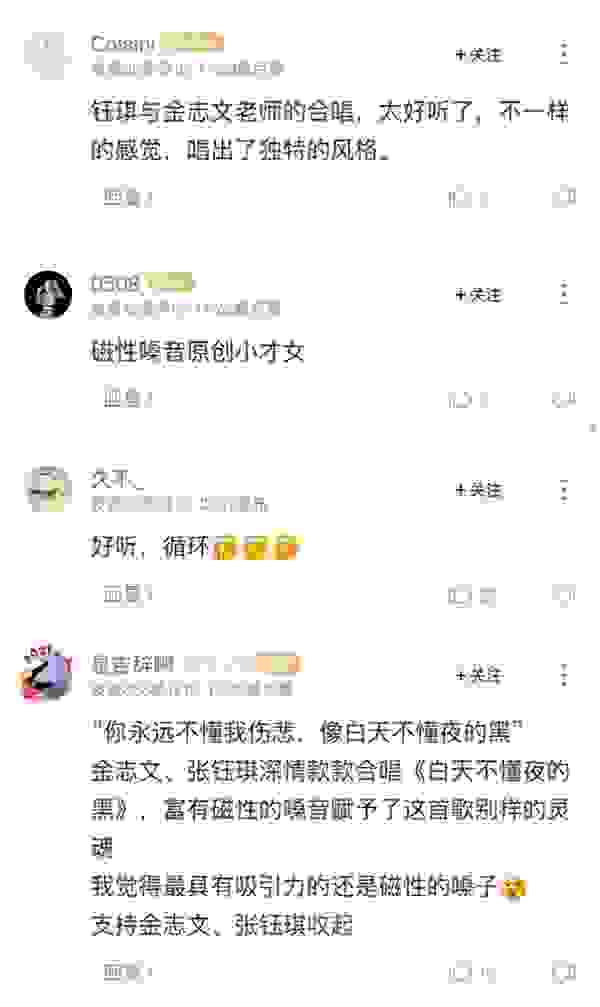The image size is (600, 1007).
Task: Collapse the long comment via 收起
Action: [330, 924]
